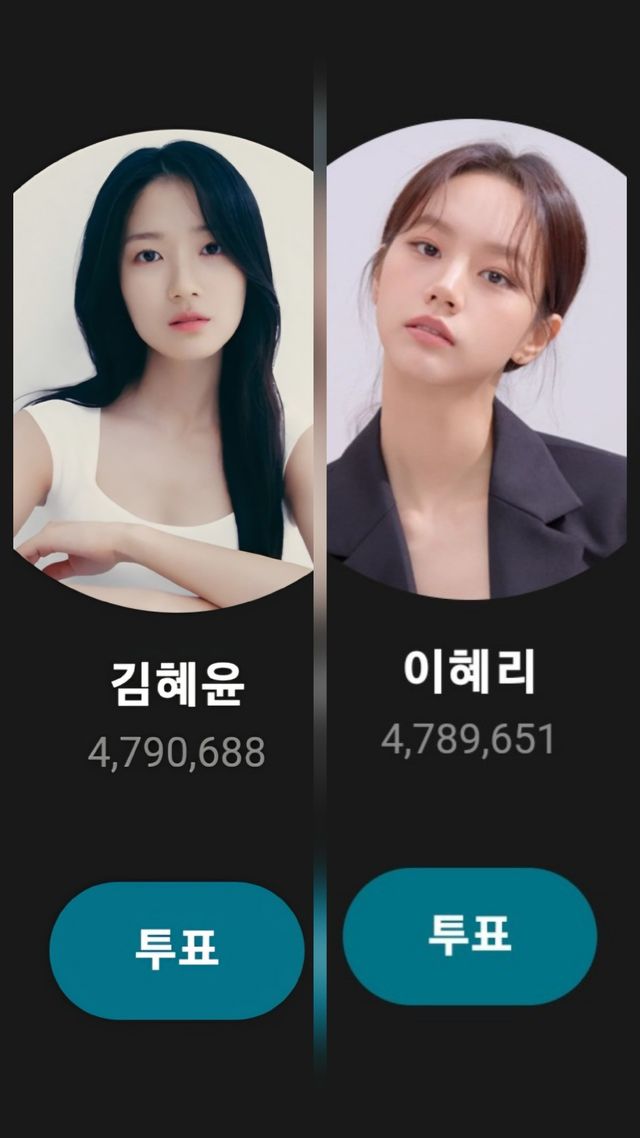
Task: Open 김혜윤's profile photo
Action: click(165, 370)
